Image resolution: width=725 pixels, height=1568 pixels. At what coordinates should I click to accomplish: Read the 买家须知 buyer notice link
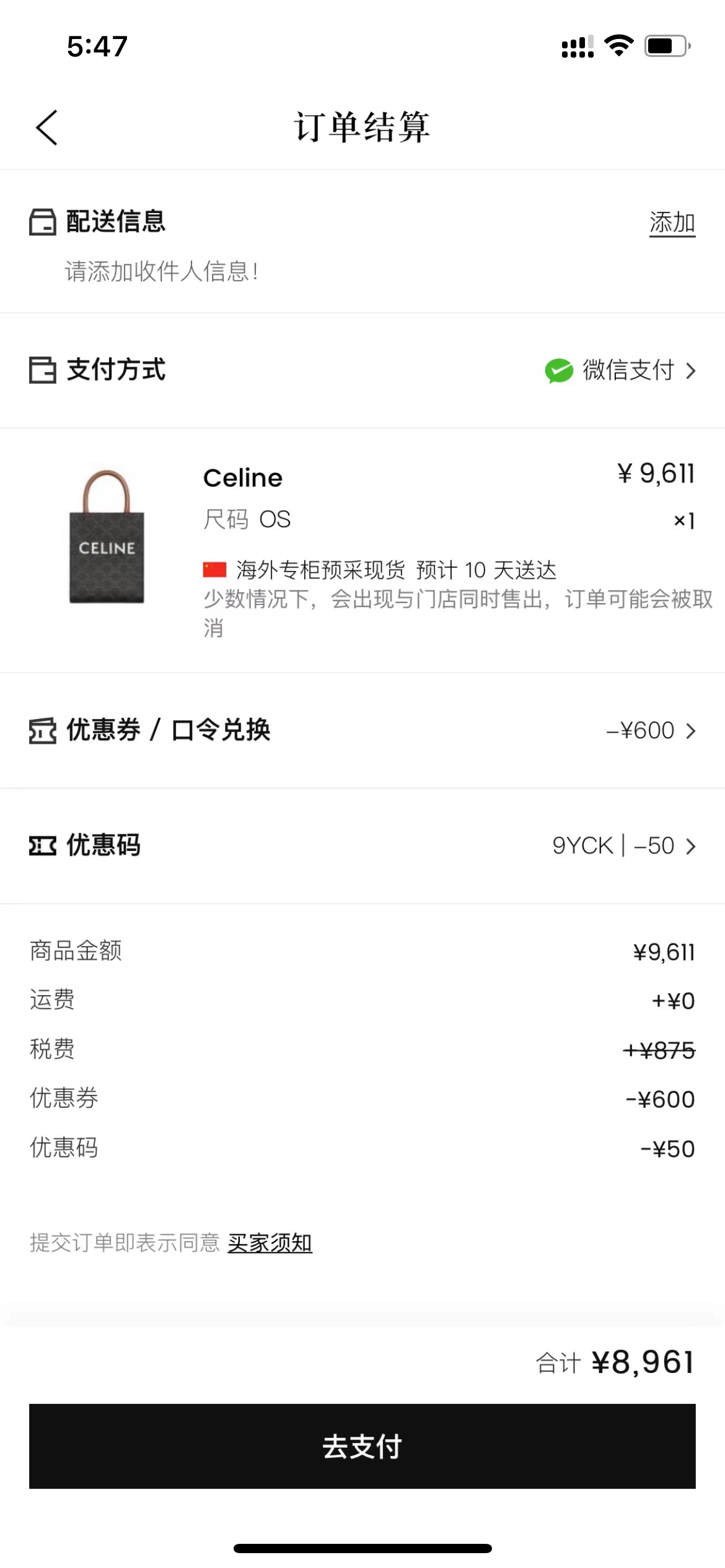(x=270, y=1242)
